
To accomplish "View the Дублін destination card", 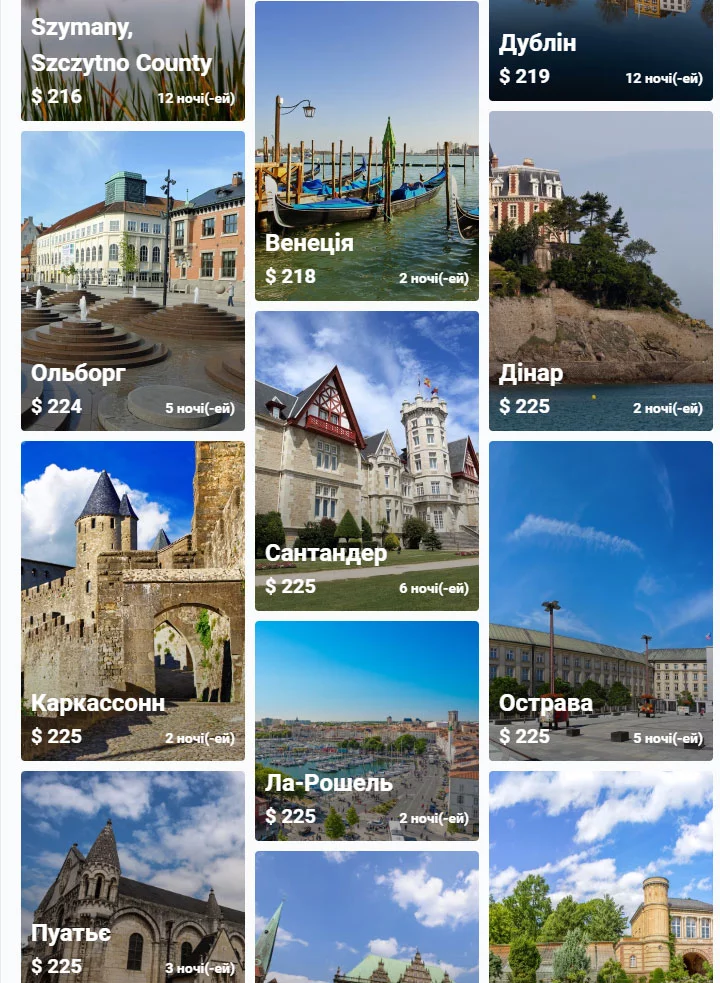I will (600, 50).
